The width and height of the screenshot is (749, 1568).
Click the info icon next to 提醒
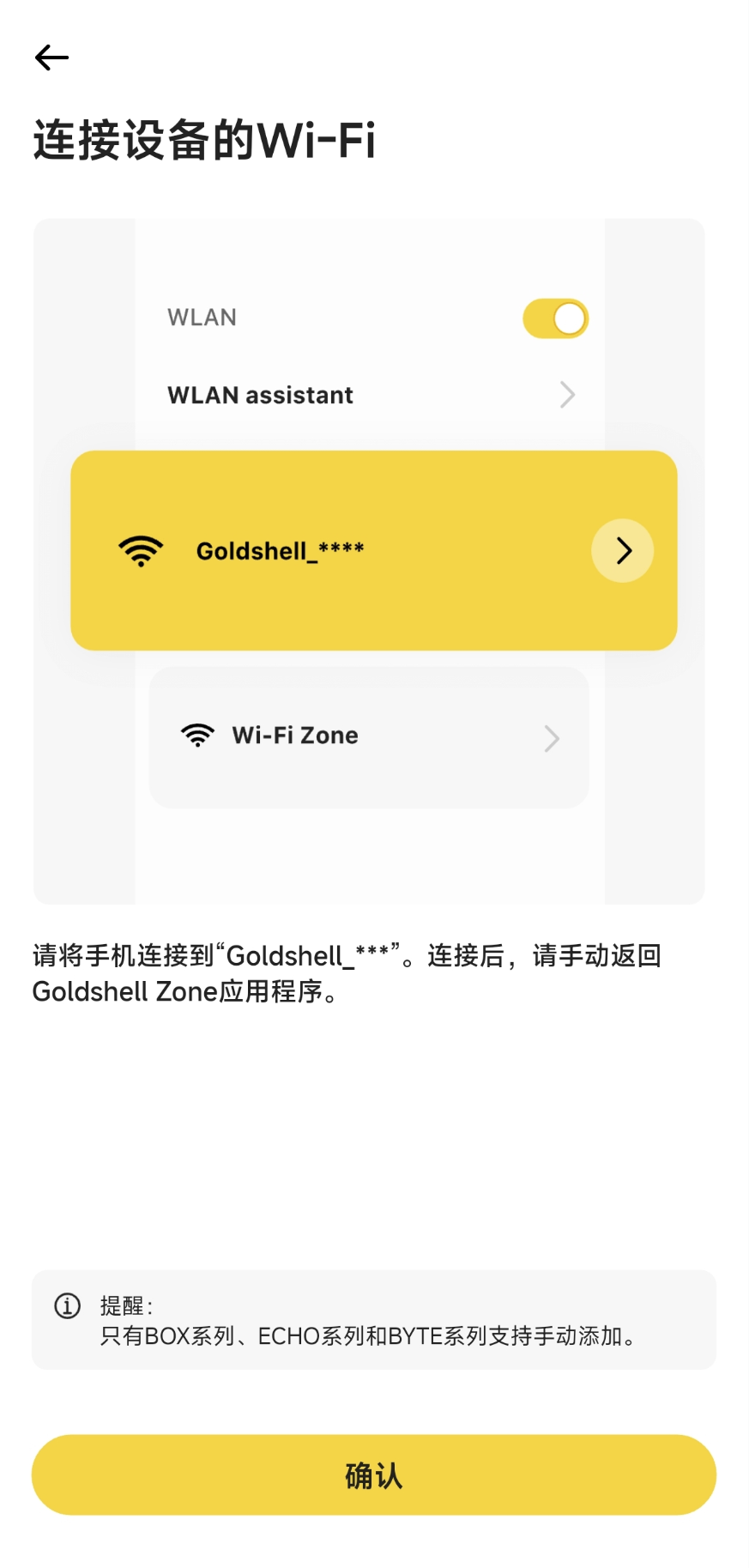(66, 1306)
